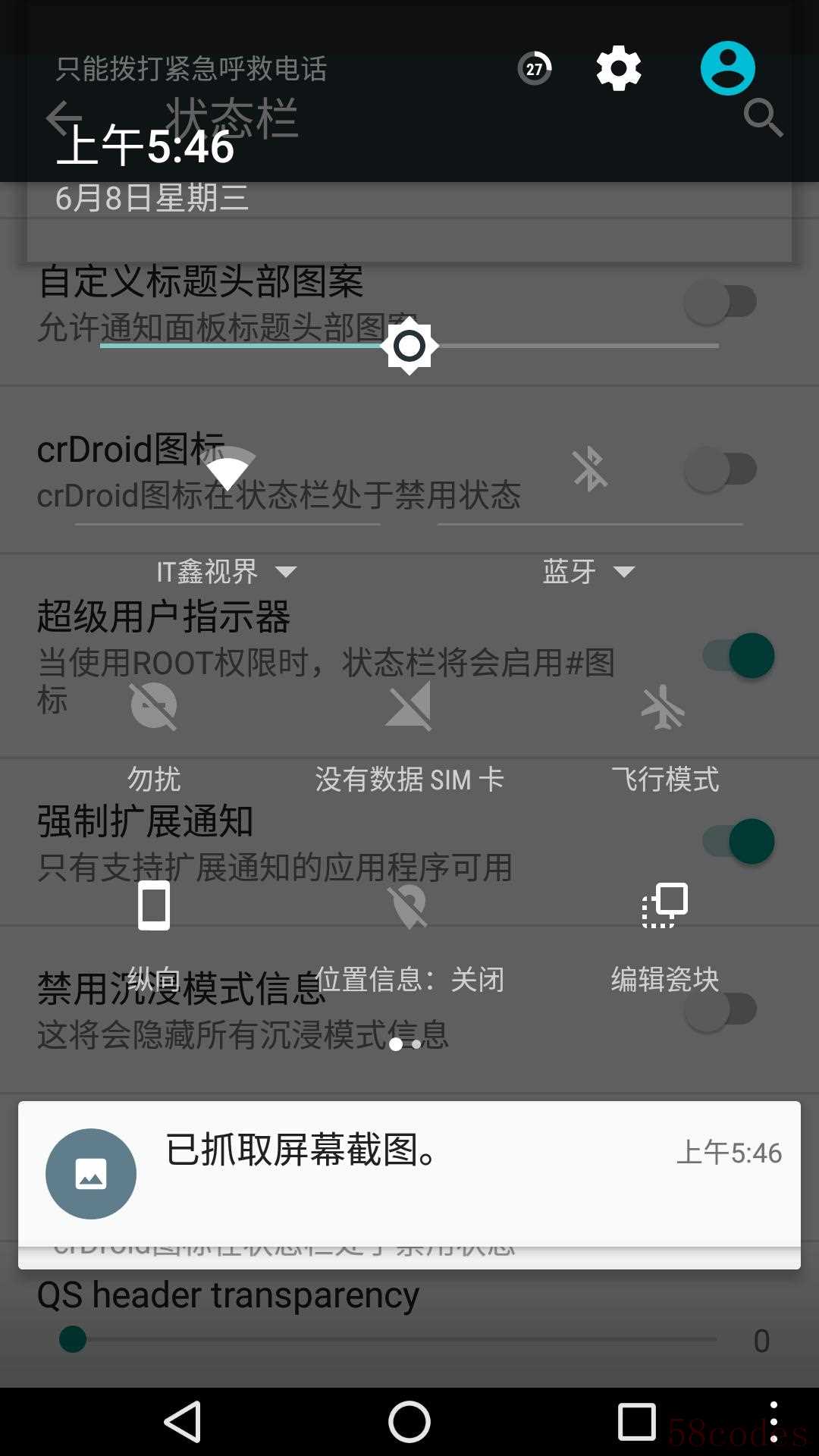Turn on 勿扰 do-not-disturb mode

[154, 707]
